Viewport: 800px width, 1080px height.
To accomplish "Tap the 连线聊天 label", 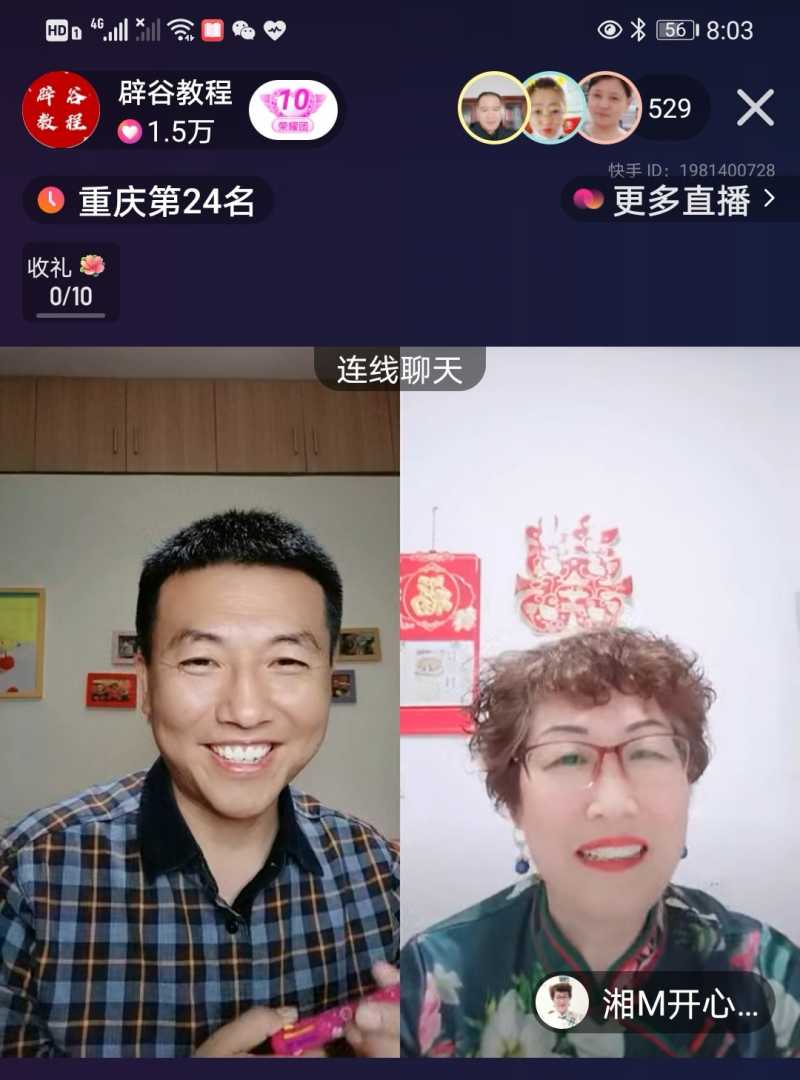I will (400, 370).
